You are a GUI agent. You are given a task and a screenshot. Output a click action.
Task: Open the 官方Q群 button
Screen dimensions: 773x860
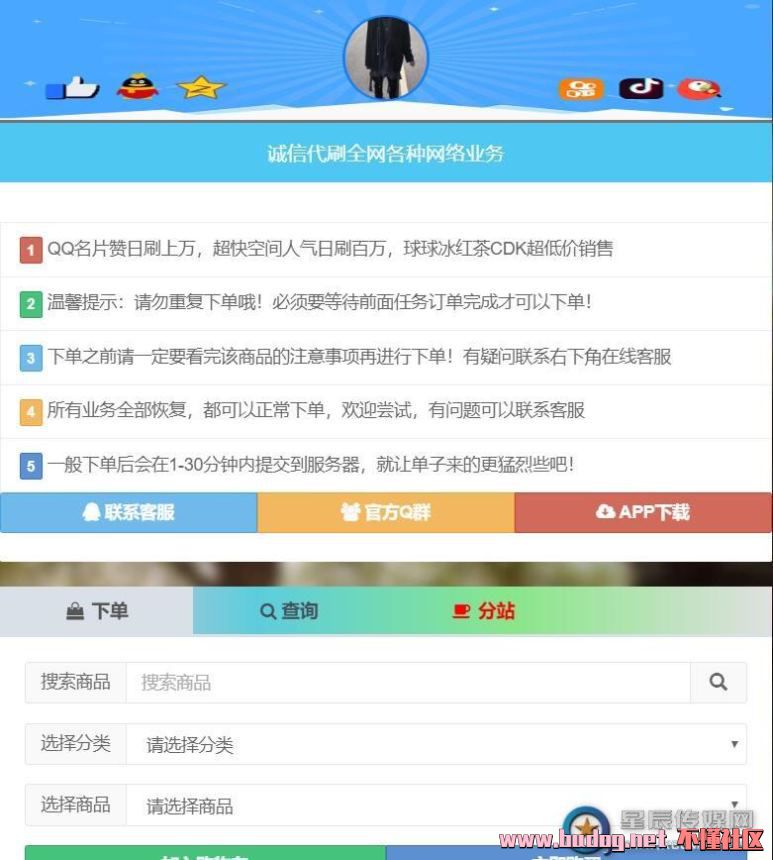tap(386, 512)
